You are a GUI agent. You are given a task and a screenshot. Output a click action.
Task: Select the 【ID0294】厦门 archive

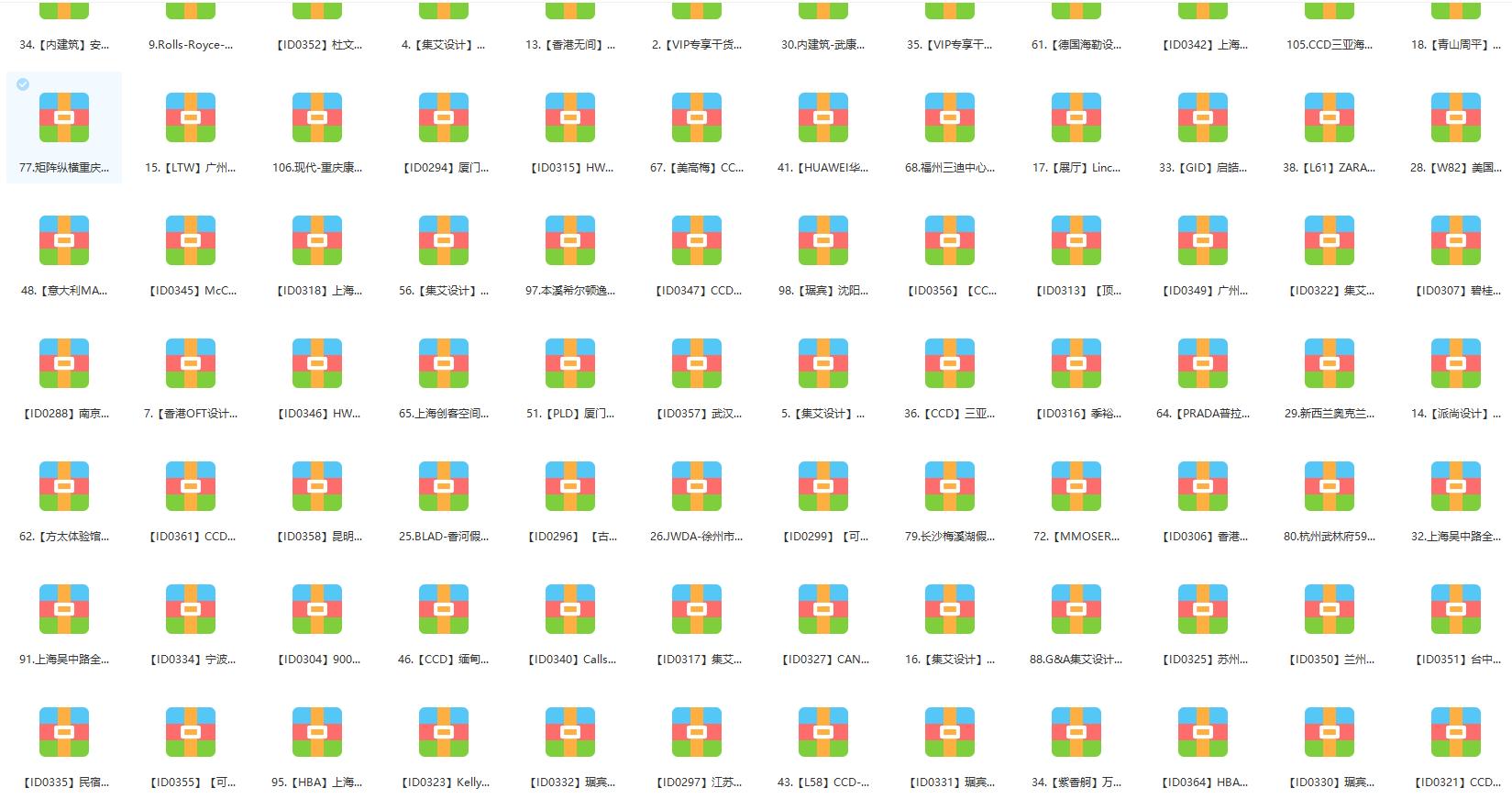pyautogui.click(x=444, y=117)
